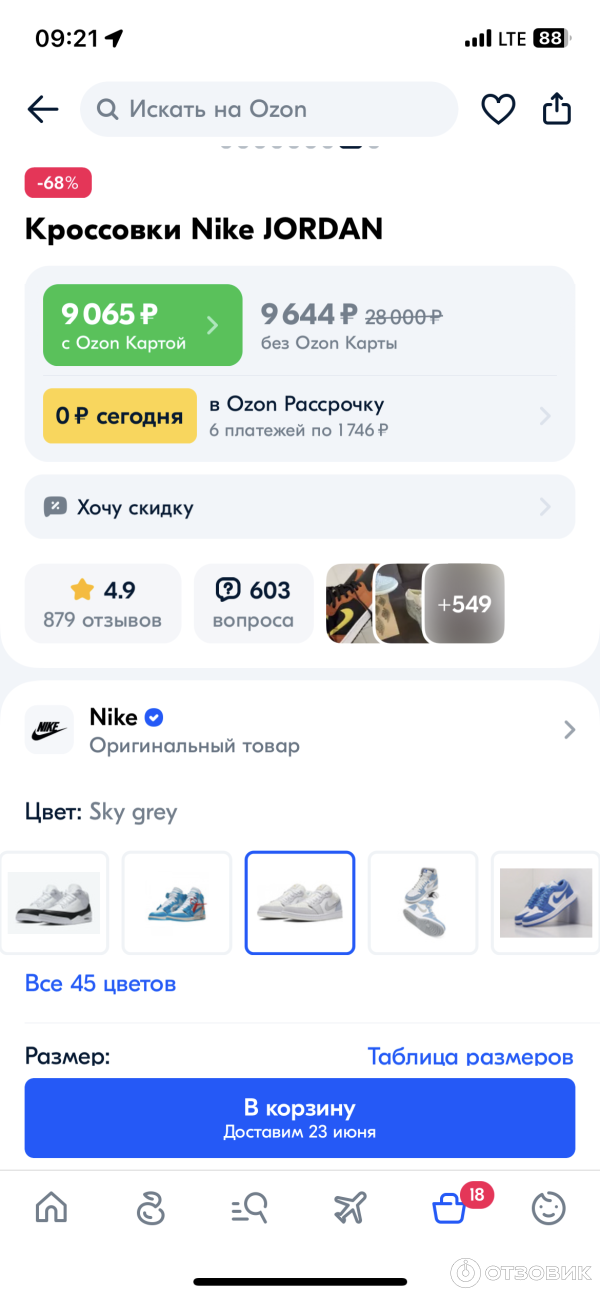
Task: Add the product to favorites with the heart icon
Action: 498,109
